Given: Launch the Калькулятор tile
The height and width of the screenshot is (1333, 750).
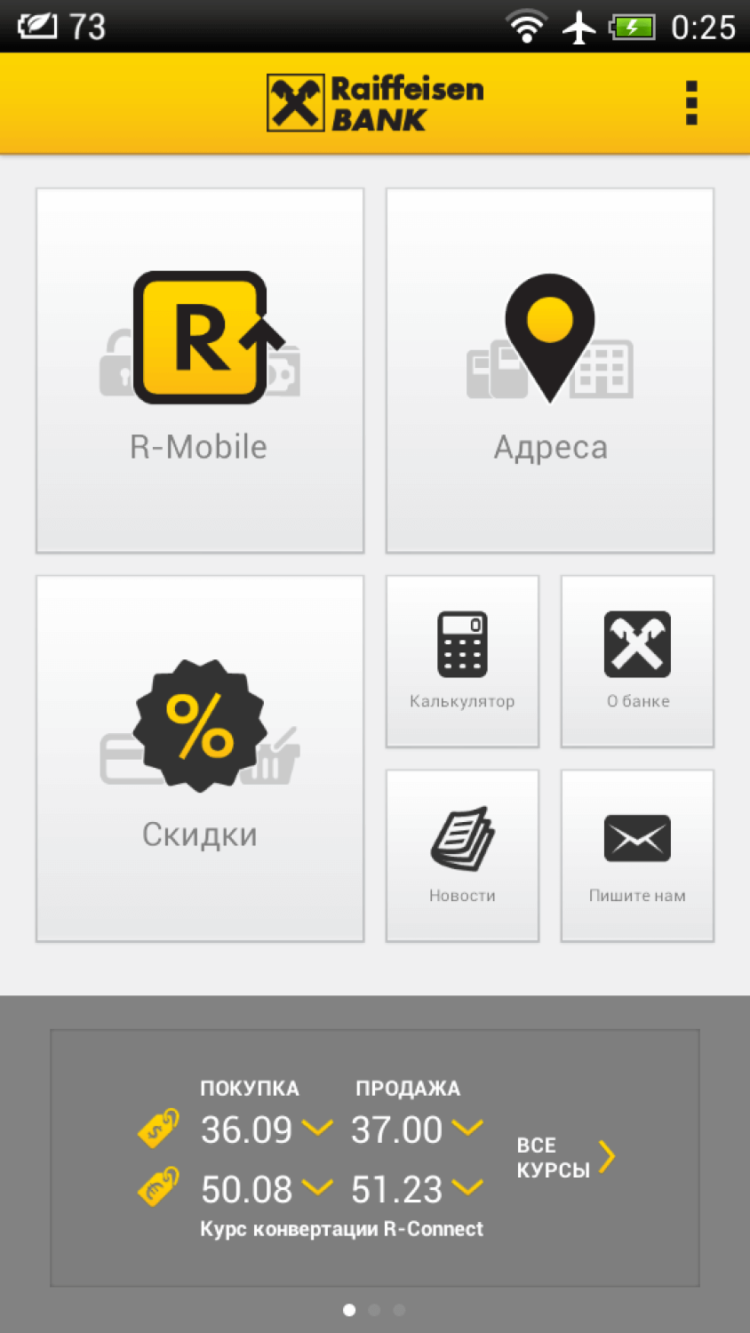Looking at the screenshot, I should click(x=462, y=661).
